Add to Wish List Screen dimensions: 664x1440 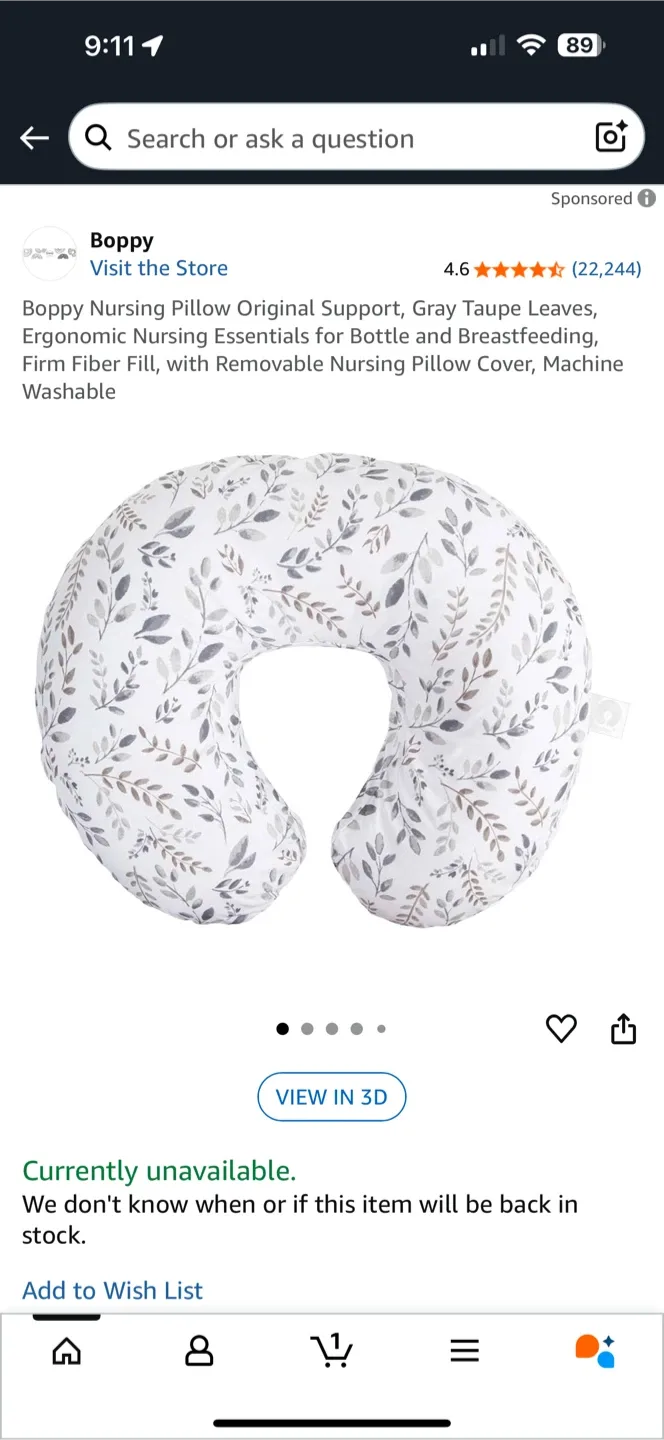pos(112,1290)
